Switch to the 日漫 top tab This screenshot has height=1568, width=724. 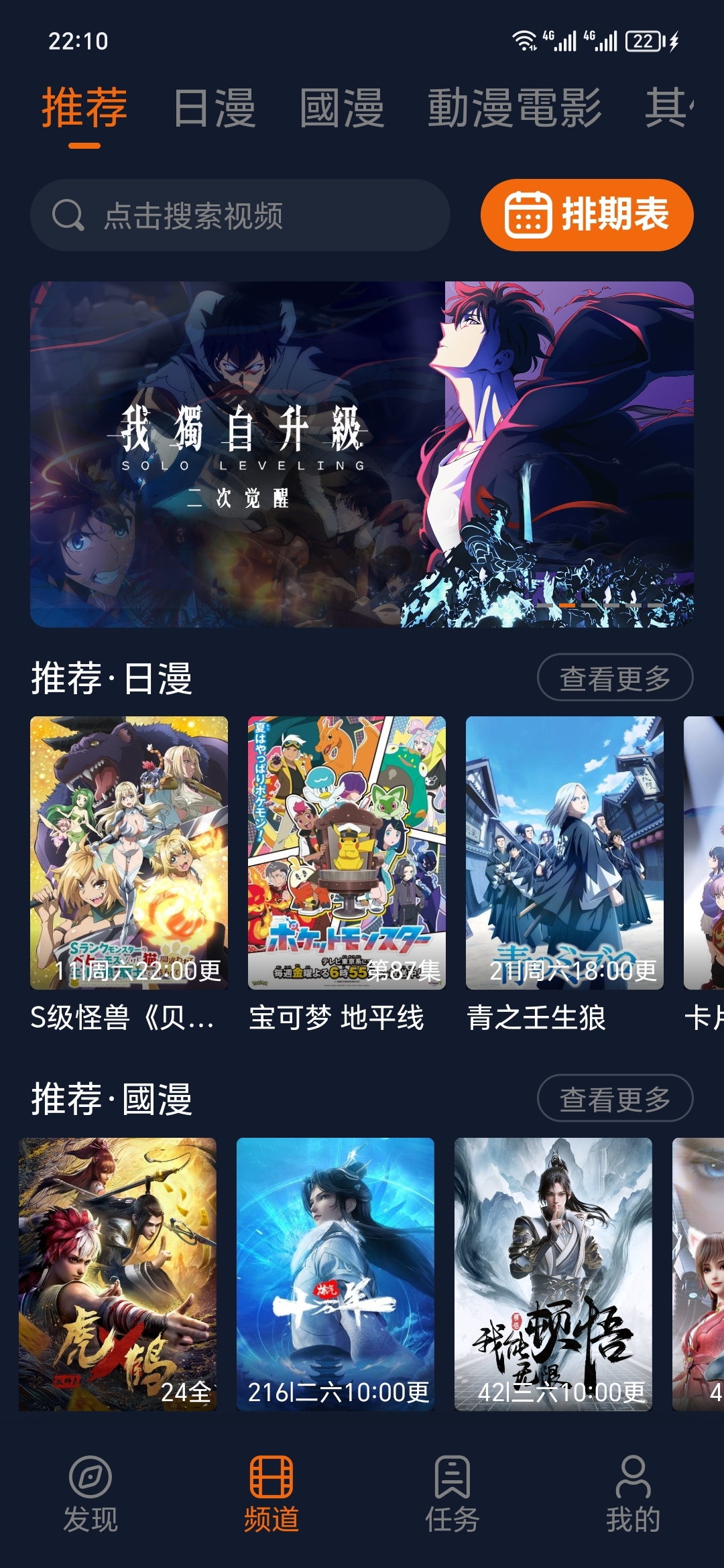tap(214, 109)
